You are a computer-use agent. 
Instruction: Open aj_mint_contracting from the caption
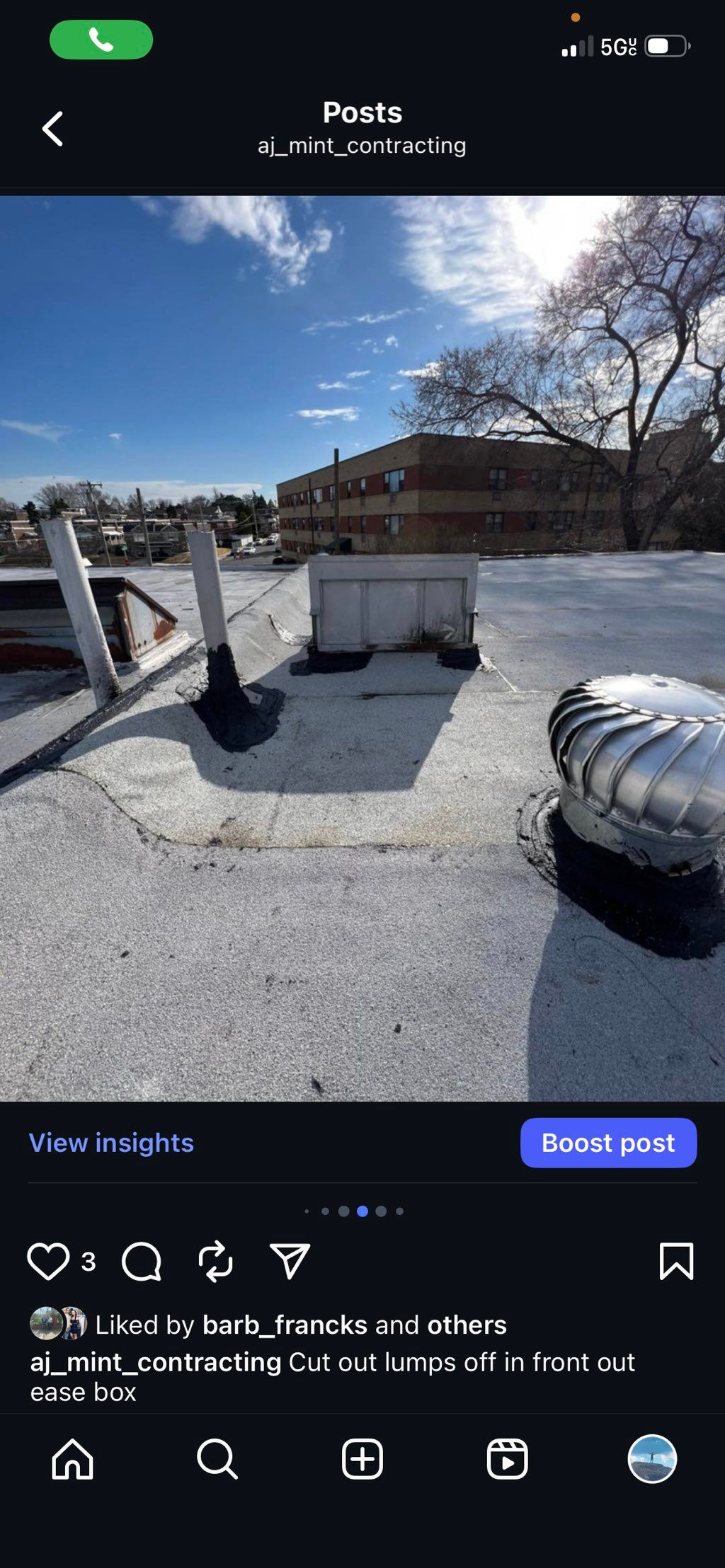click(x=156, y=1362)
